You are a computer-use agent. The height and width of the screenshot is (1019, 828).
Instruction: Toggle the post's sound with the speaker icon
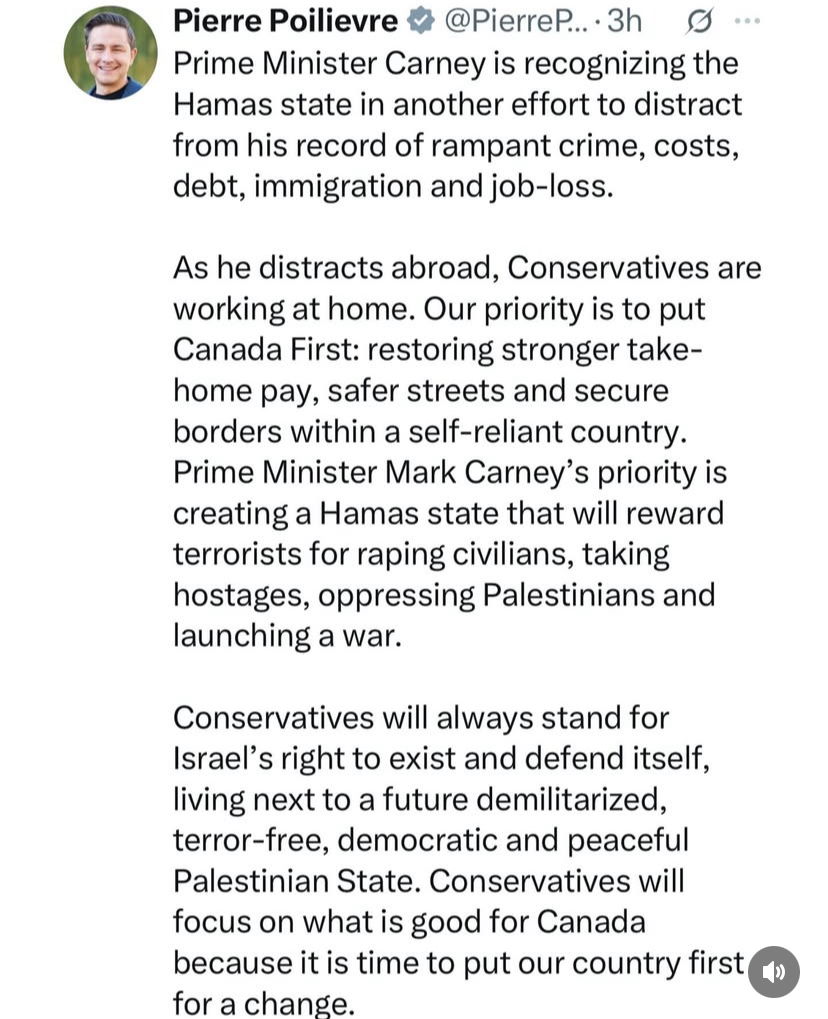774,971
